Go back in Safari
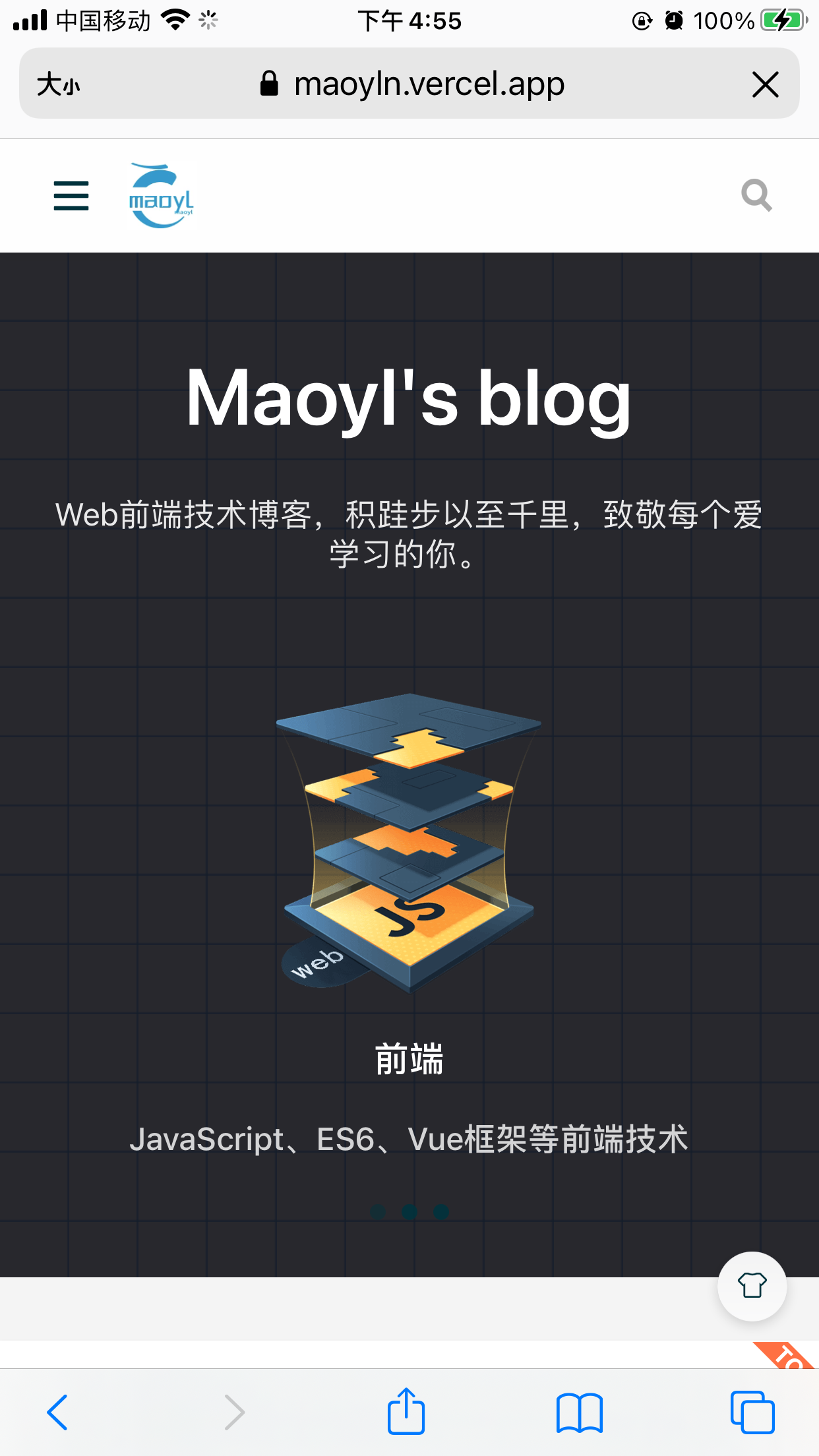 tap(58, 1412)
